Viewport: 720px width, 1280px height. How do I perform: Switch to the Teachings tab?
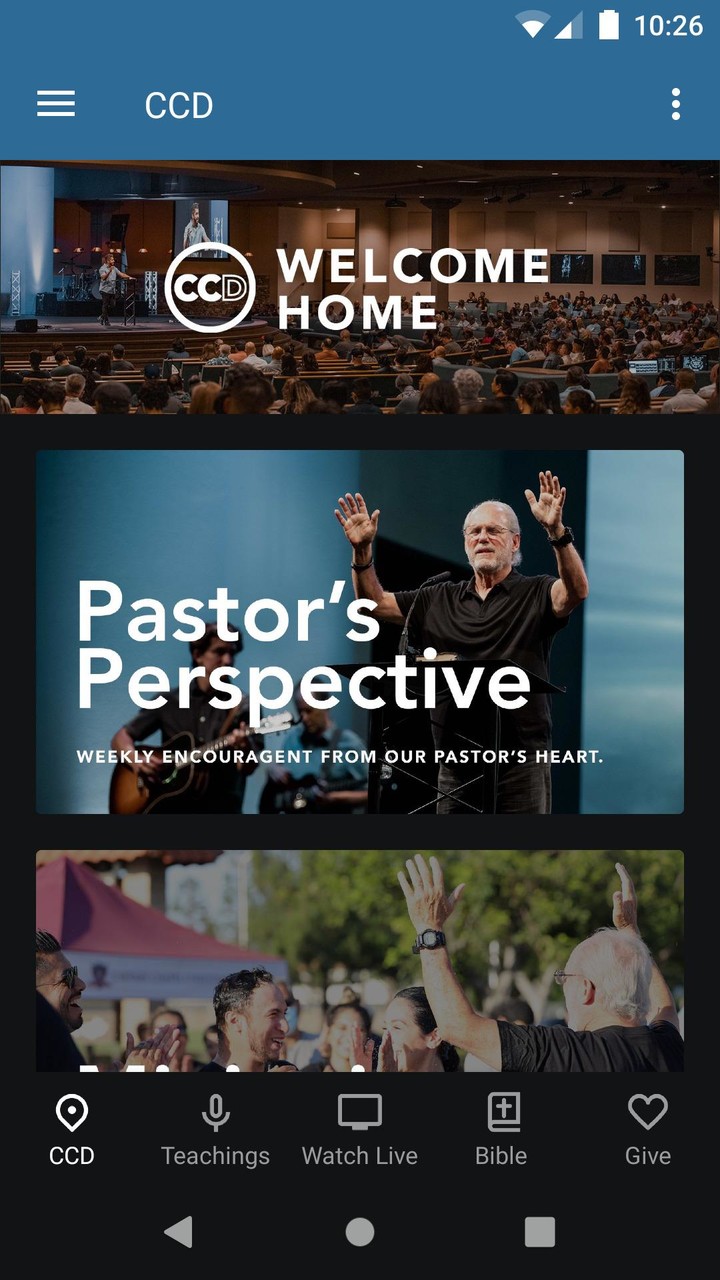(x=216, y=1131)
